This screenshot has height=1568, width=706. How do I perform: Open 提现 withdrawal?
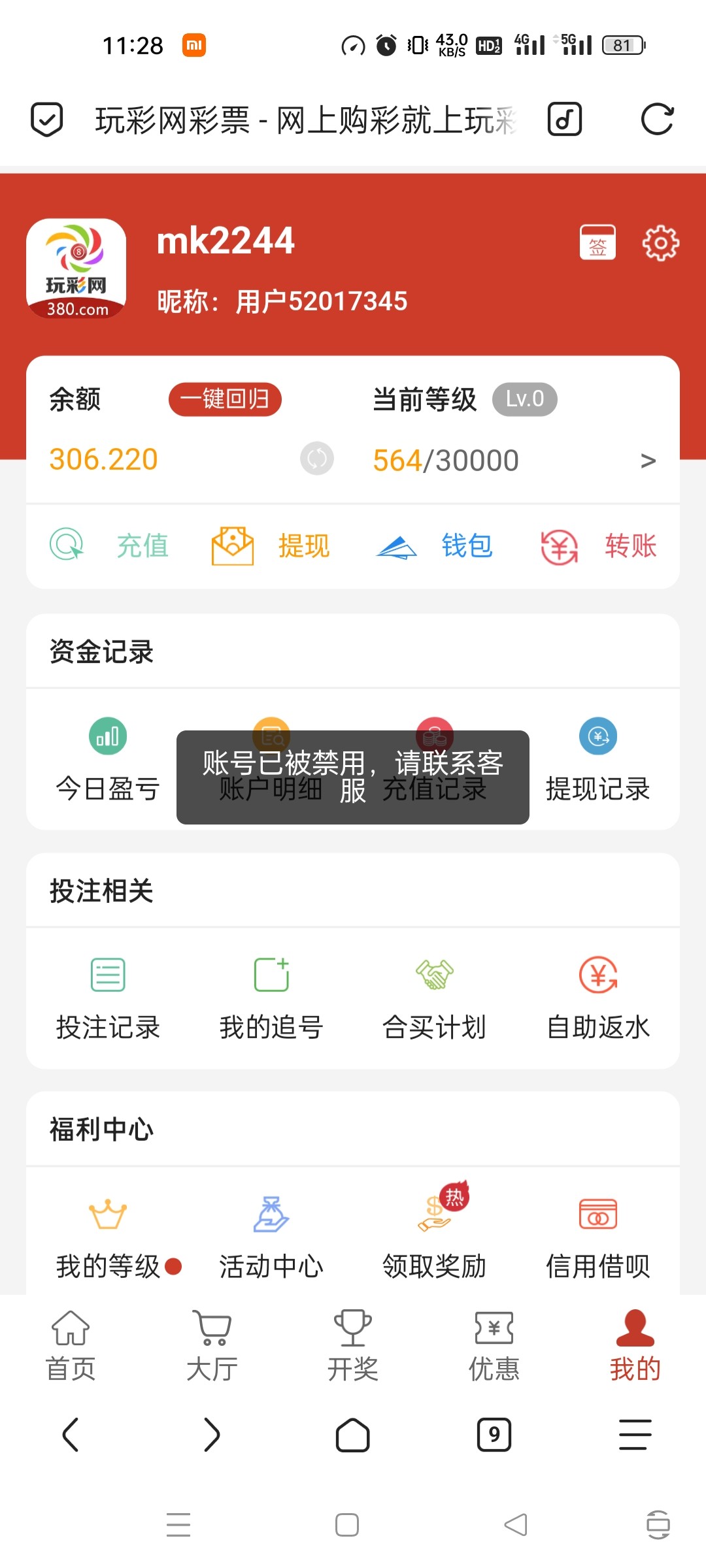[271, 546]
